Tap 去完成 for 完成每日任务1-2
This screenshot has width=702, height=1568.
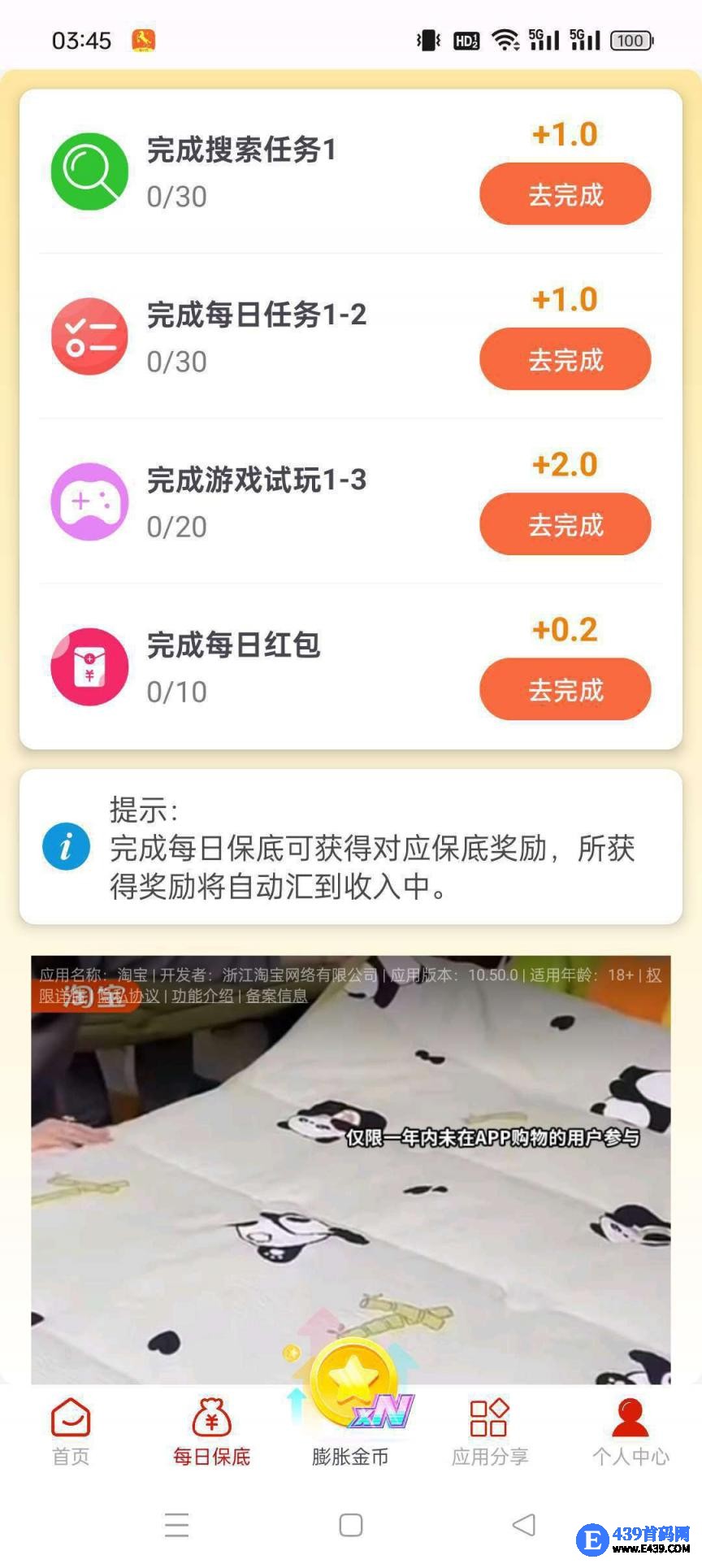[565, 359]
